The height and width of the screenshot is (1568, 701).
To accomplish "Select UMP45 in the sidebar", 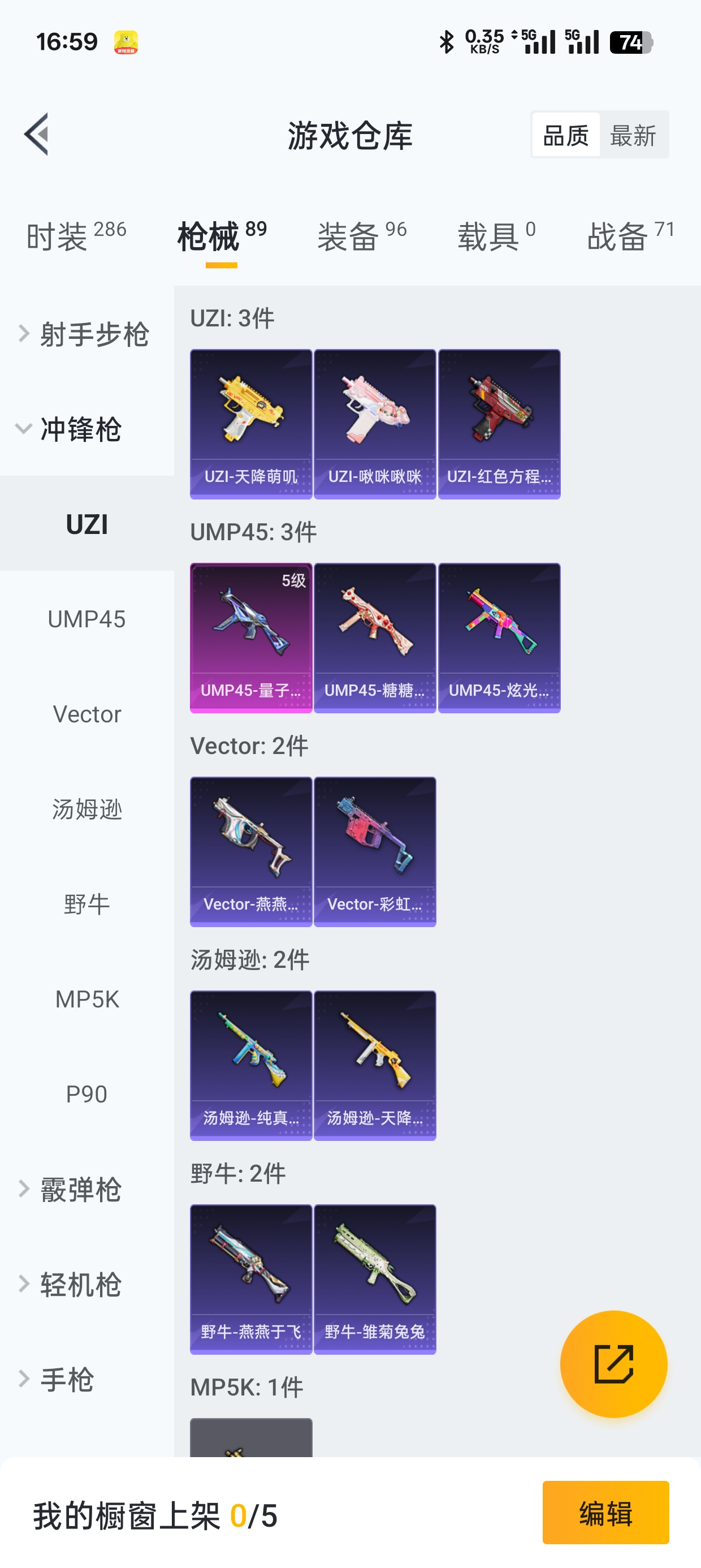I will point(86,619).
